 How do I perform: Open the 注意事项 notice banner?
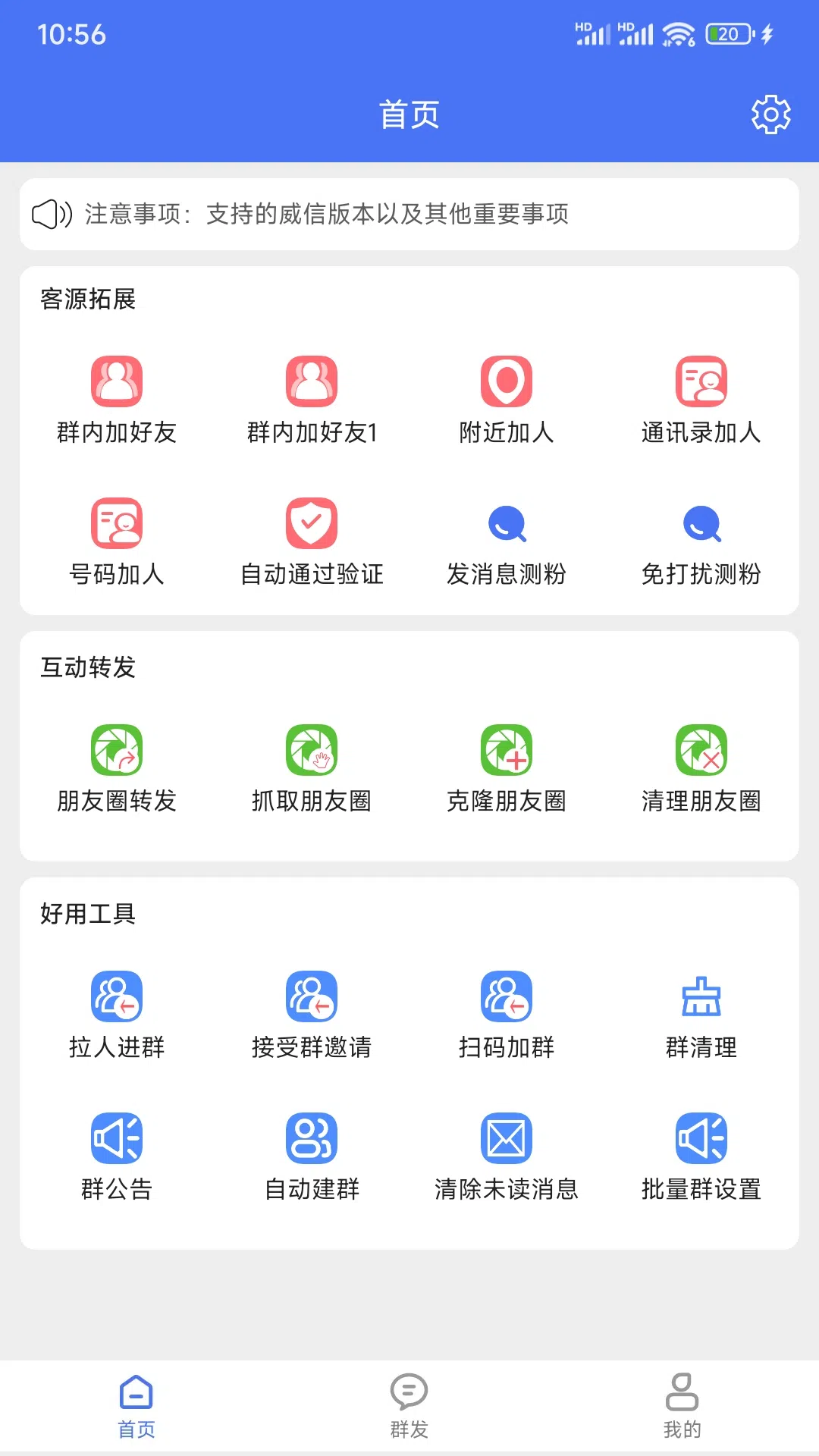409,214
